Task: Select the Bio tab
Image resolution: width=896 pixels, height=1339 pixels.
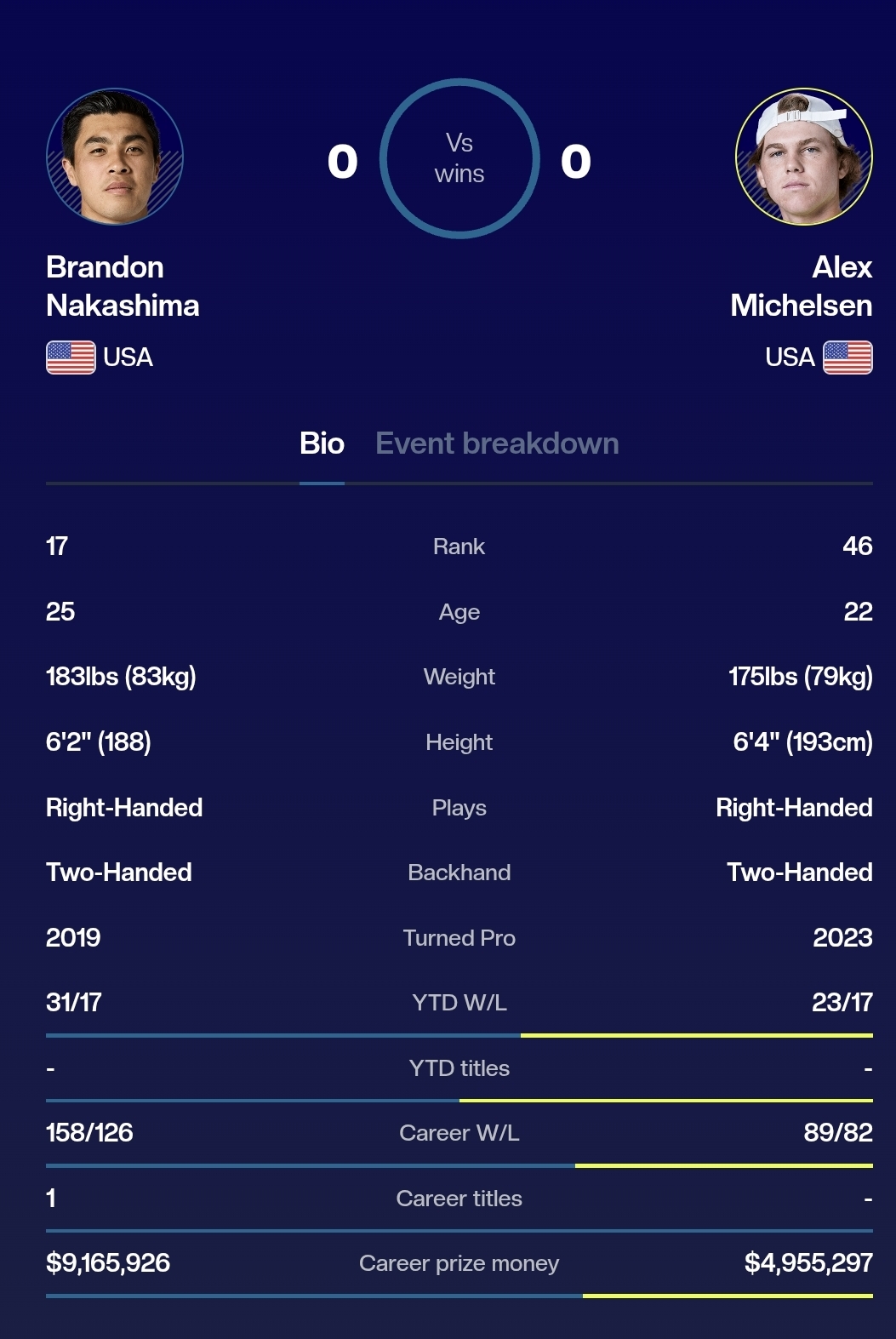Action: (x=322, y=443)
